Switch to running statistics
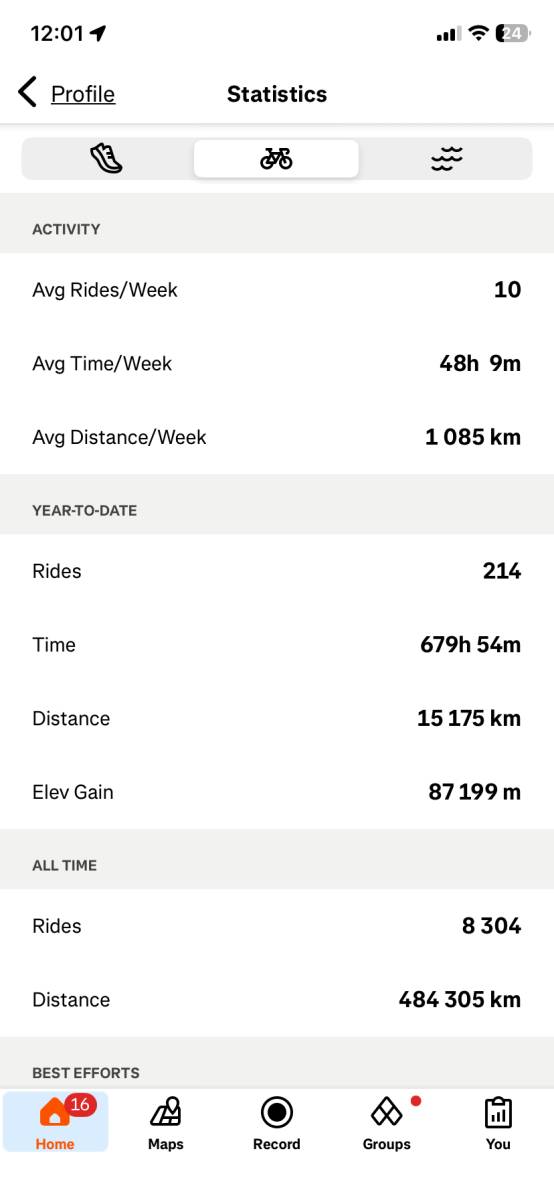 tap(107, 158)
